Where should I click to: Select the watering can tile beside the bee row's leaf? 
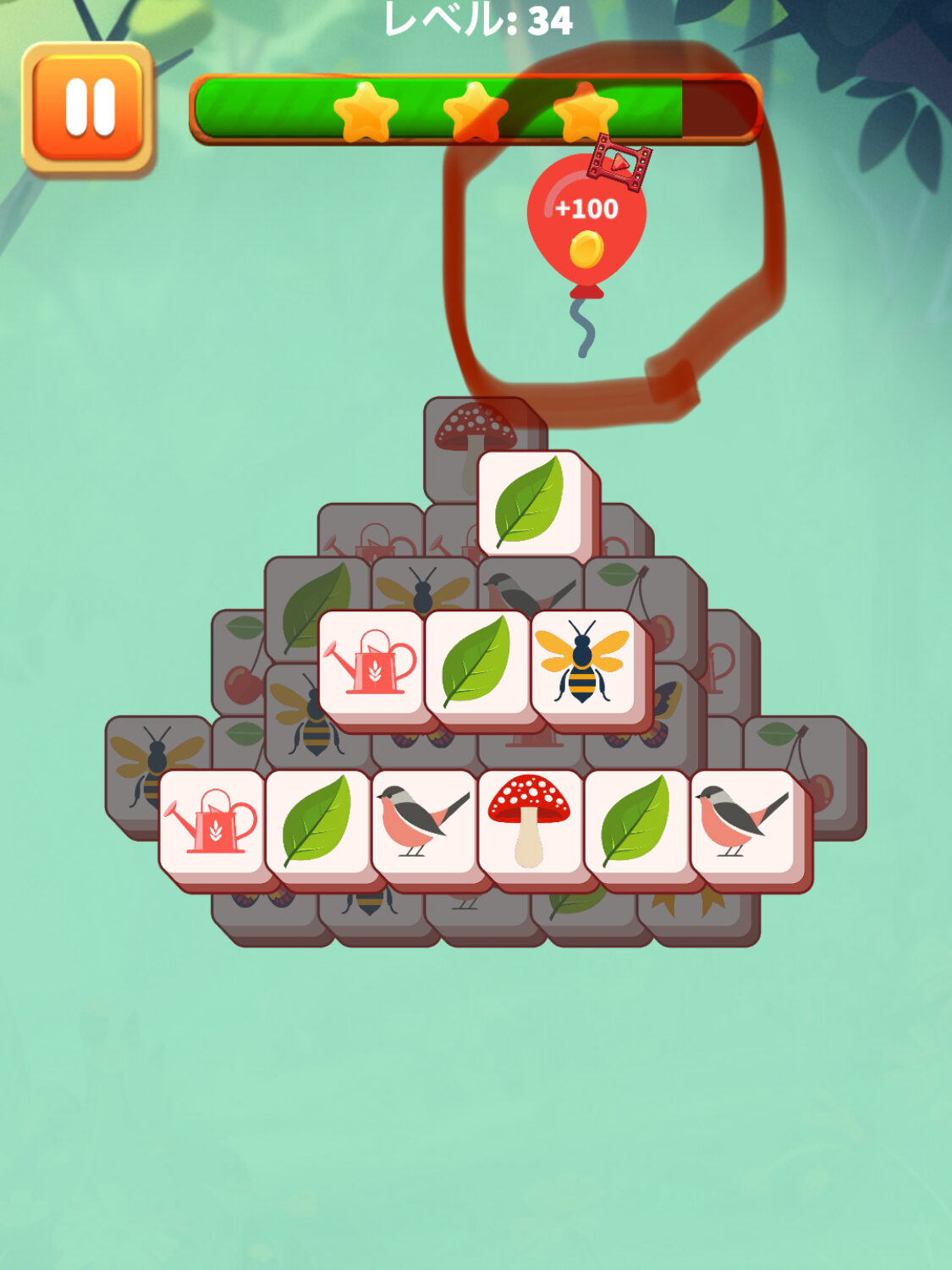pos(371,663)
